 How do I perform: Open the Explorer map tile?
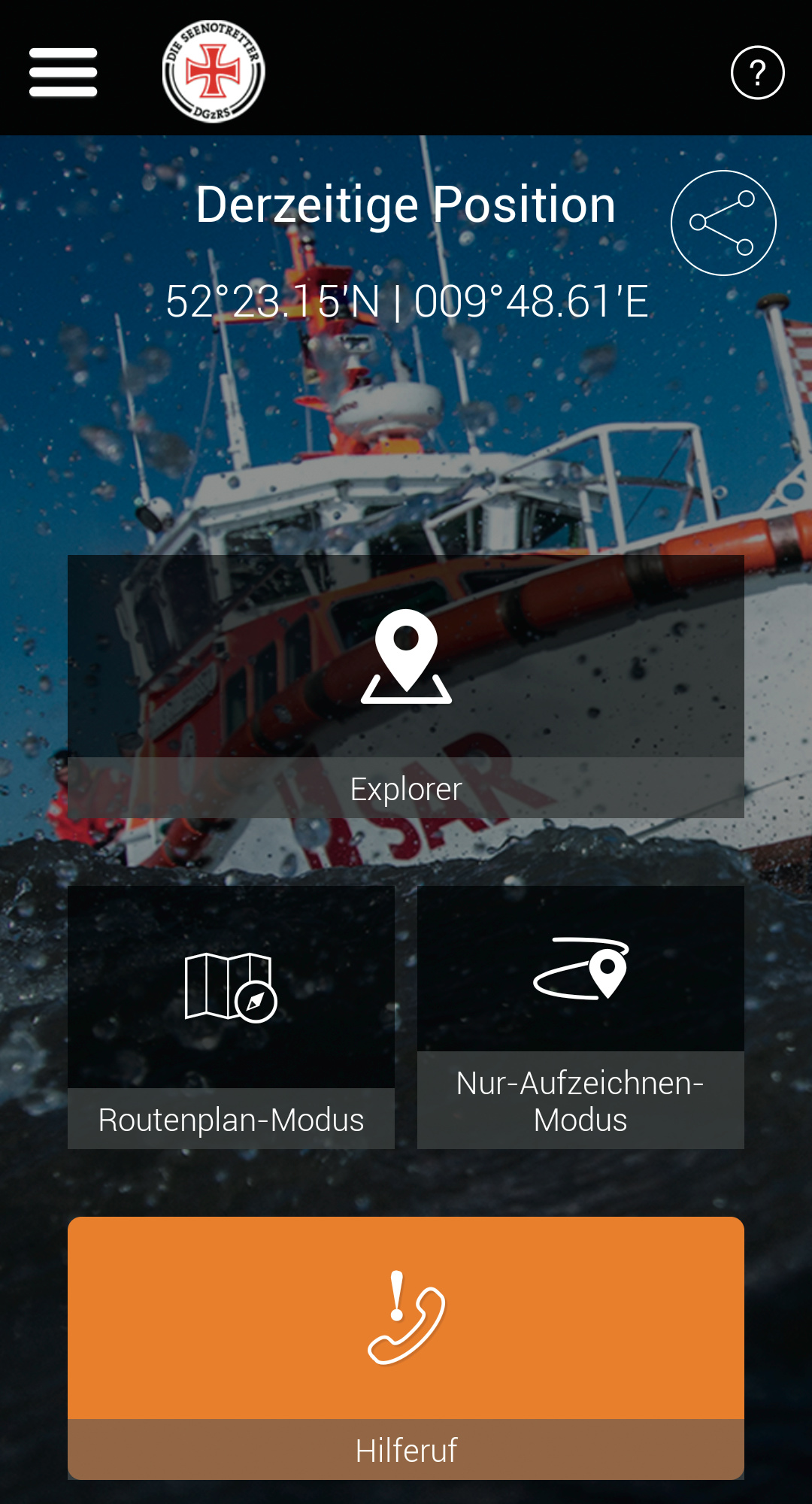tap(406, 686)
